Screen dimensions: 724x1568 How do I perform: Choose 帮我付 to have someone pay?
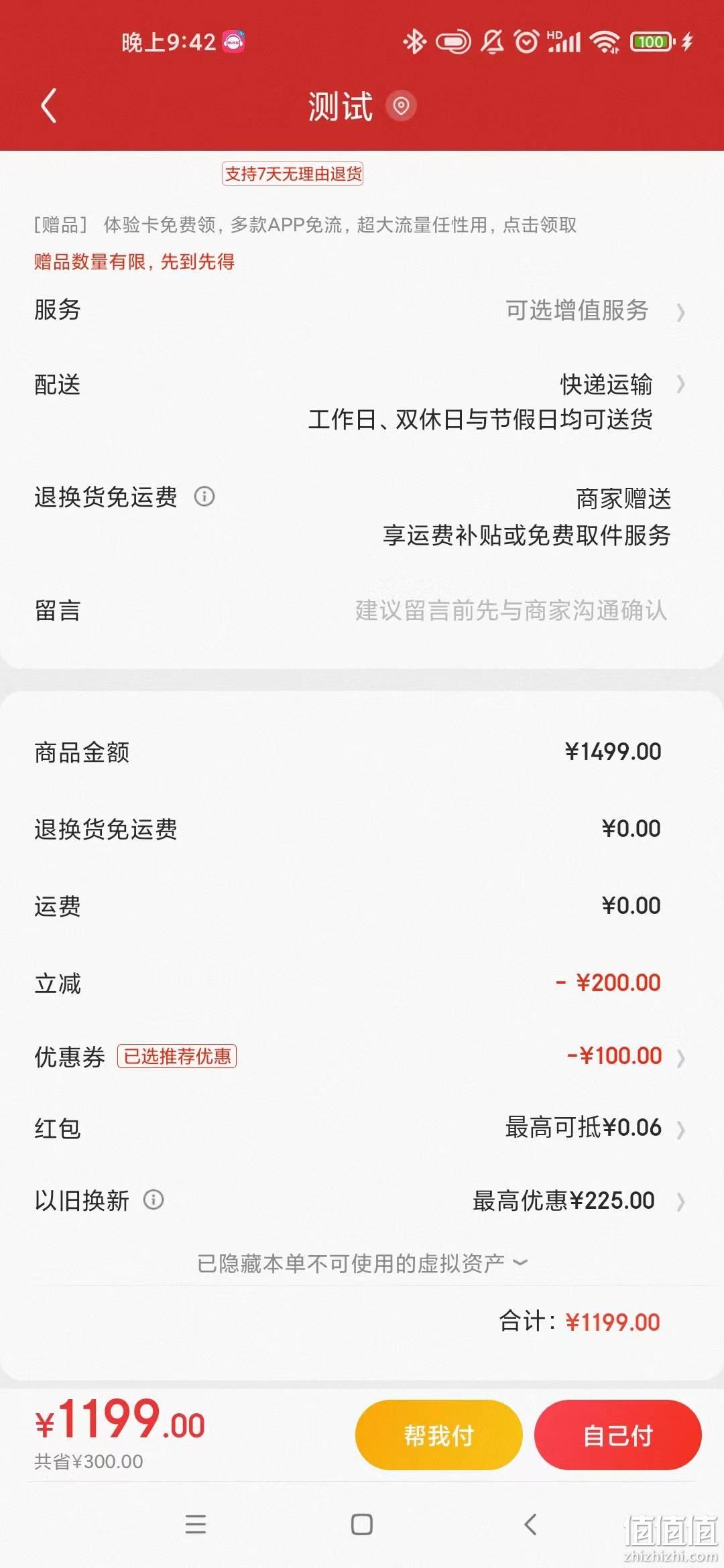point(438,1435)
